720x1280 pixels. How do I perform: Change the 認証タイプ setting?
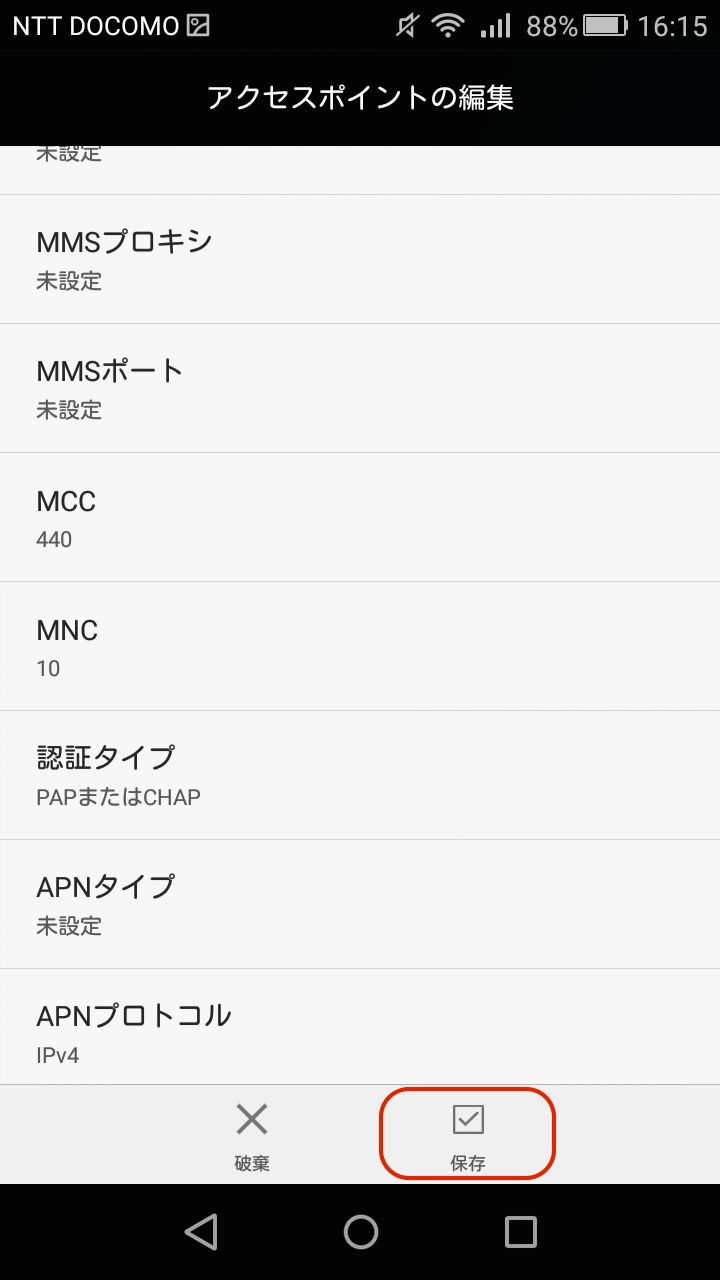tap(360, 775)
